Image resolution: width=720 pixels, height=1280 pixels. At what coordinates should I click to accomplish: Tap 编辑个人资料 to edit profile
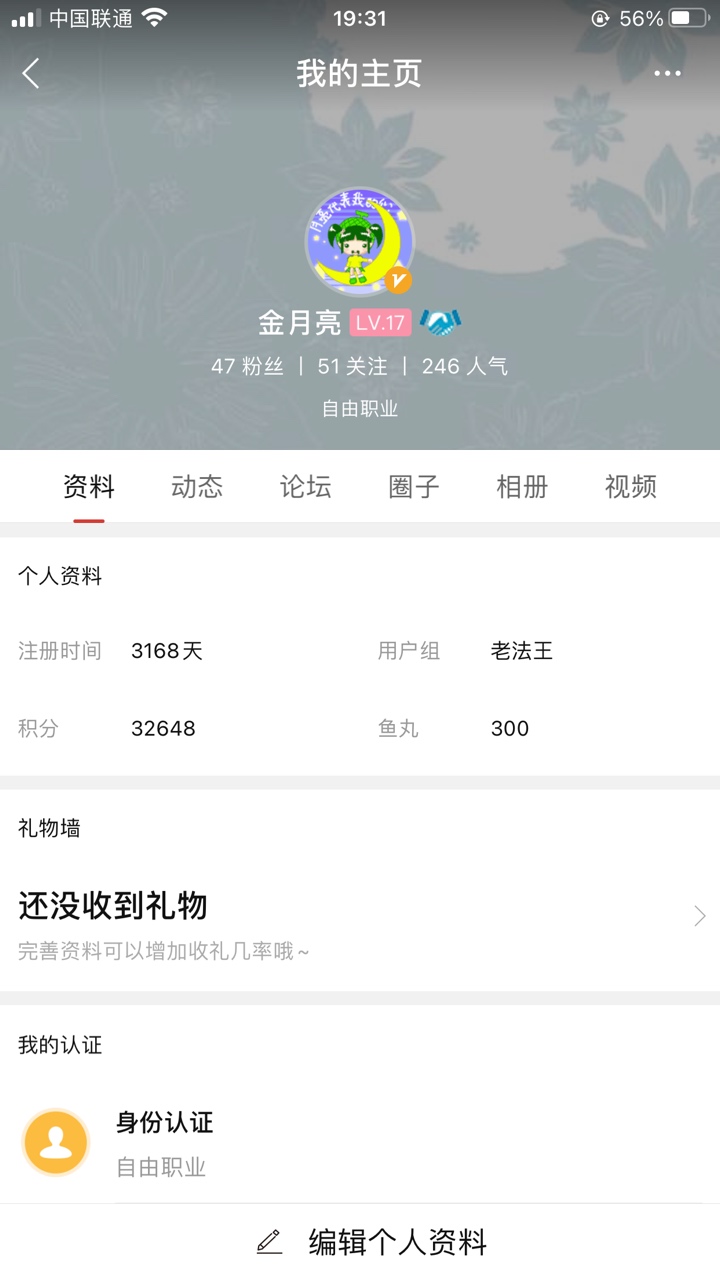(372, 1242)
